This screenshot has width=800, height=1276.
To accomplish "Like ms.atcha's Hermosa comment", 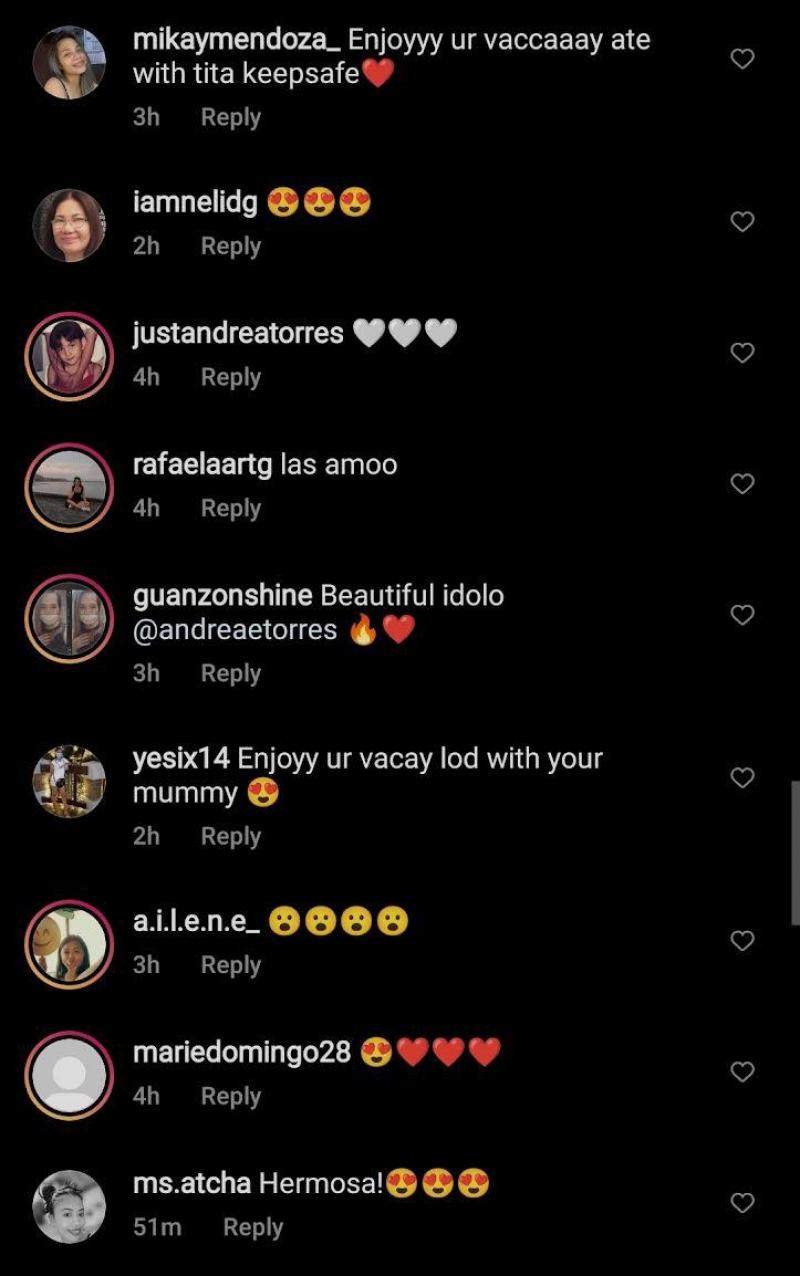I will (x=742, y=1203).
